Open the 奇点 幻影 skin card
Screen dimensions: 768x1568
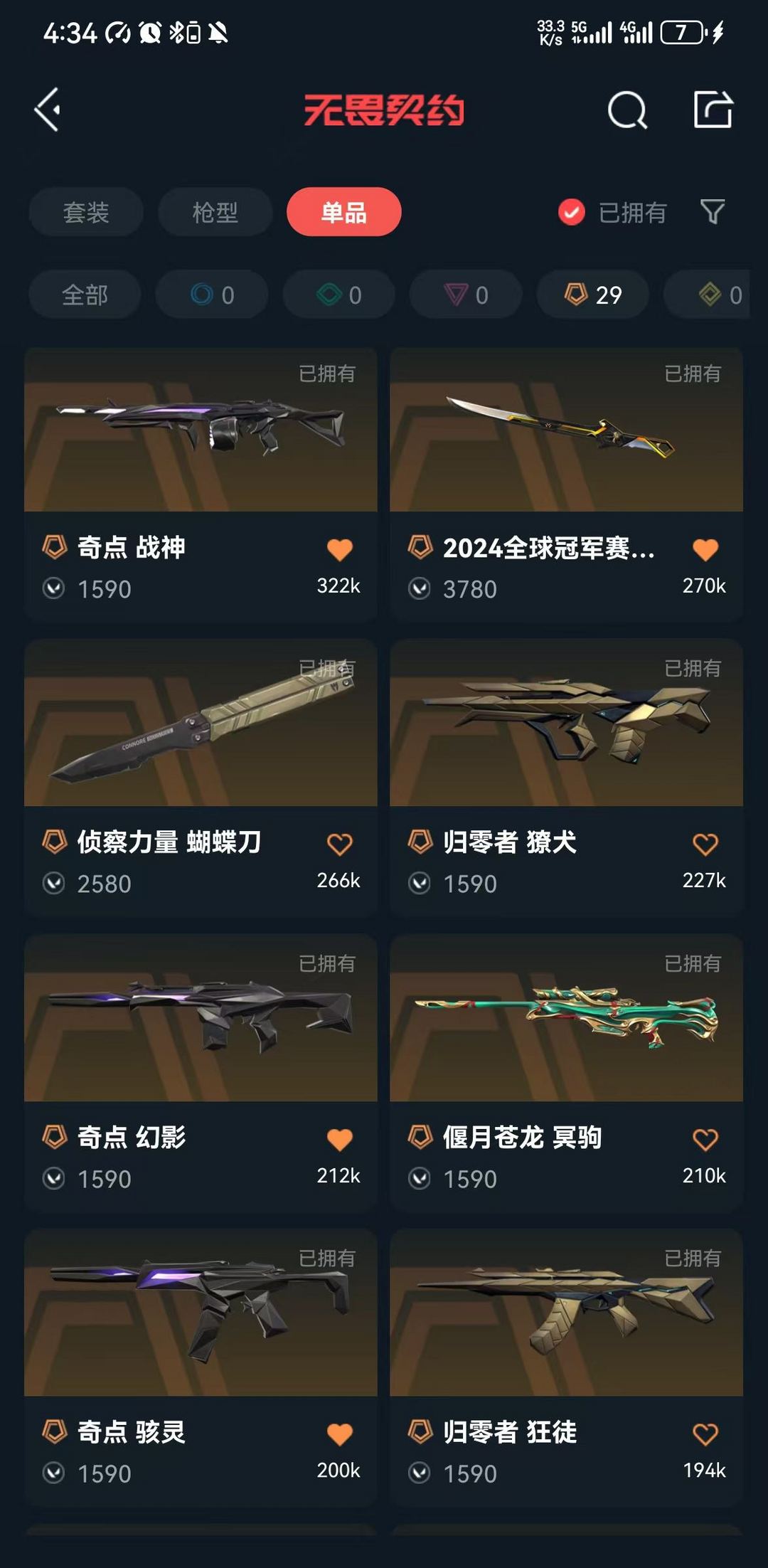click(x=201, y=1074)
